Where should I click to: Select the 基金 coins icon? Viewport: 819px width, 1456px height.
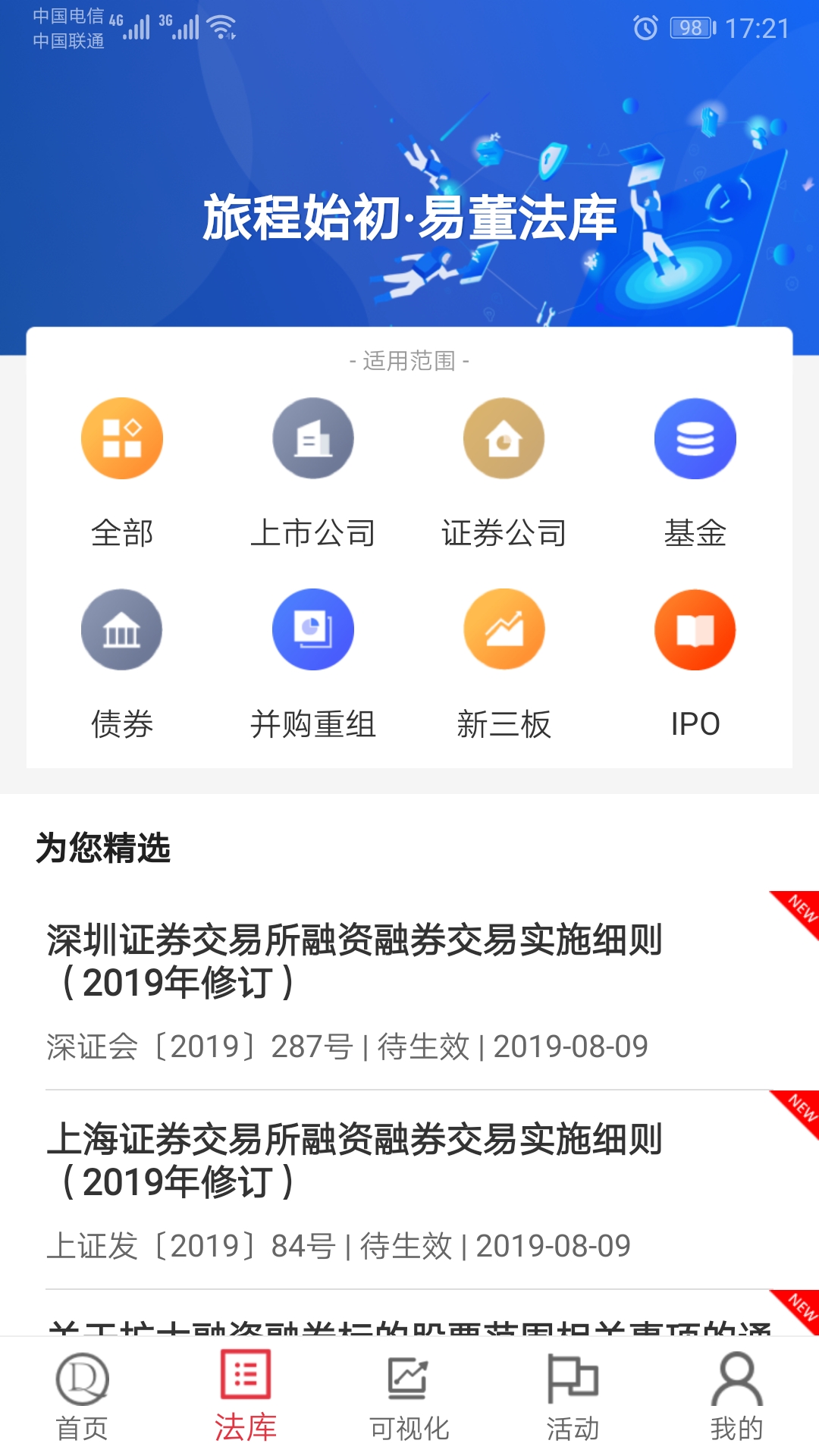click(x=695, y=438)
